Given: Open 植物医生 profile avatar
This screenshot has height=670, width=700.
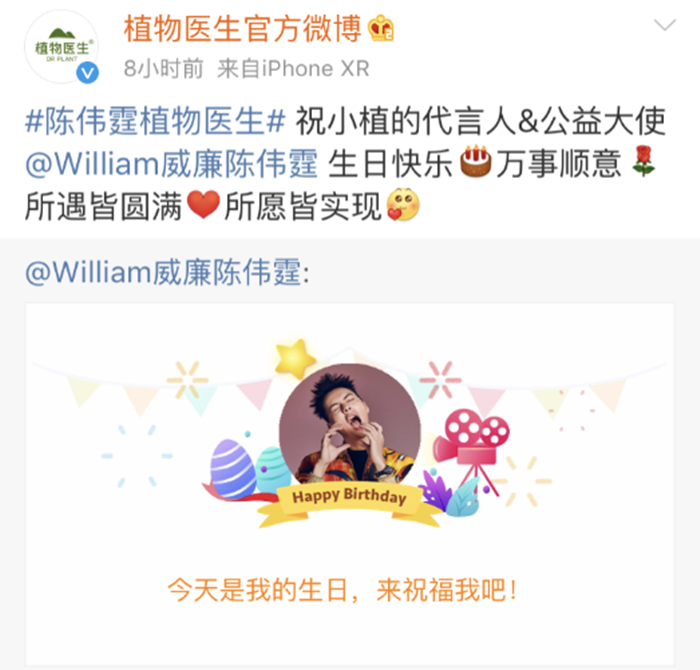Looking at the screenshot, I should pyautogui.click(x=61, y=48).
